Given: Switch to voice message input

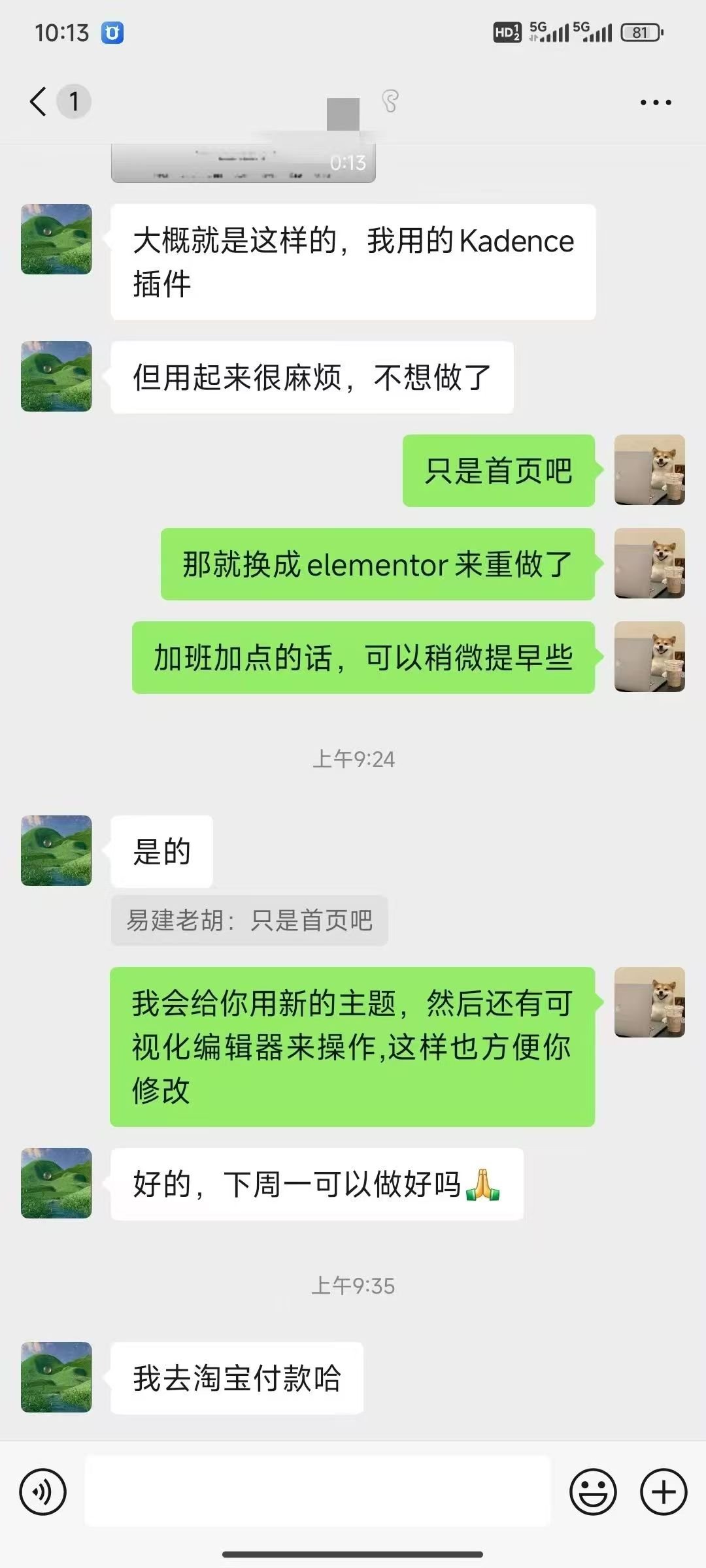Looking at the screenshot, I should tap(42, 1492).
